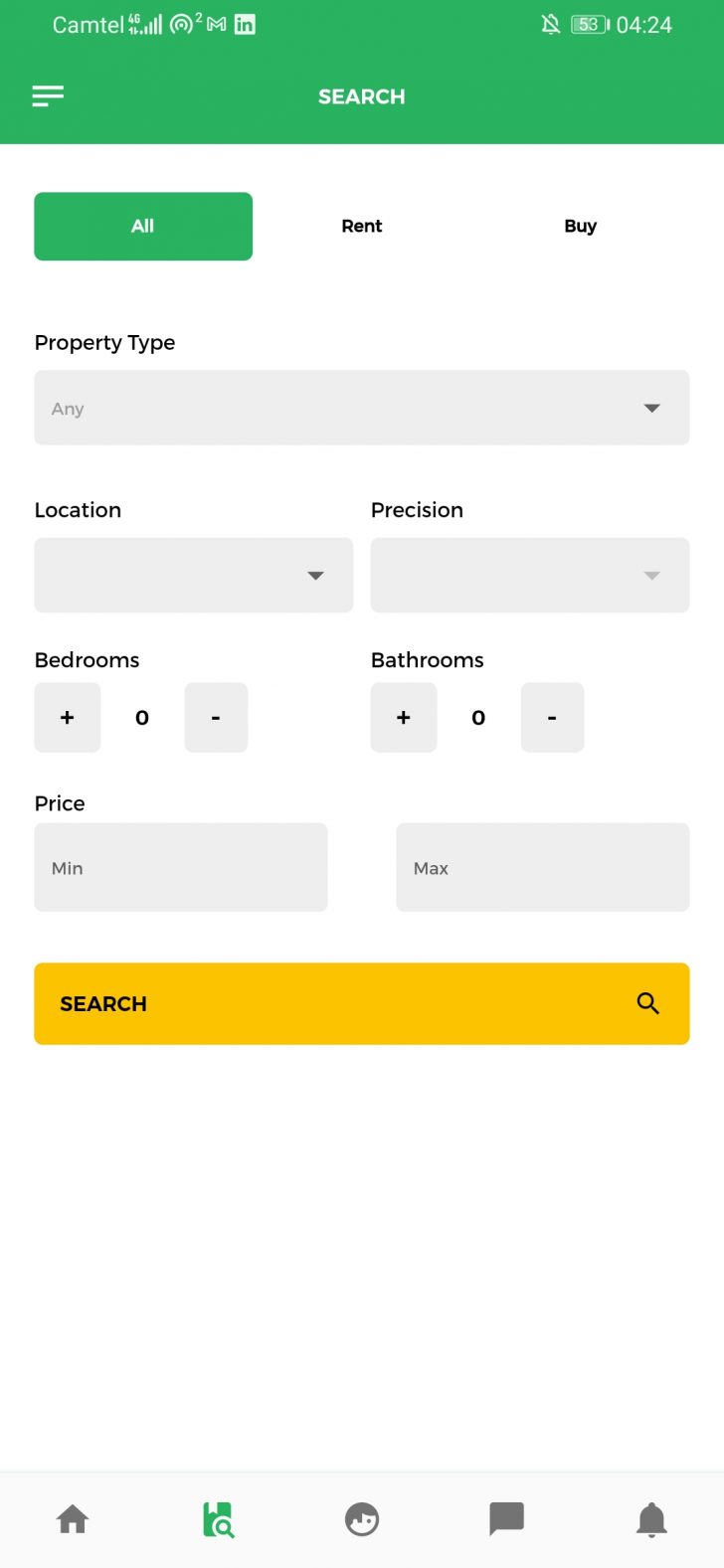Expand the Property Type dropdown
The width and height of the screenshot is (724, 1568).
(x=361, y=408)
